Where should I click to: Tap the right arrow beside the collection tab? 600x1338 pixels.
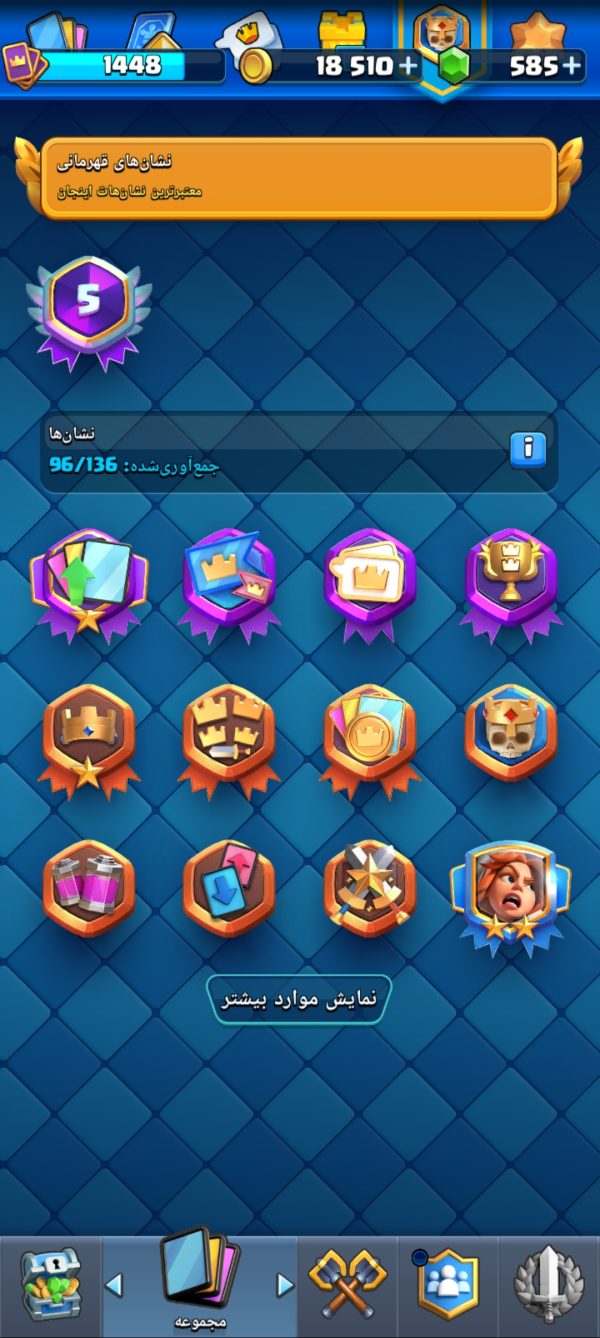[x=285, y=1284]
